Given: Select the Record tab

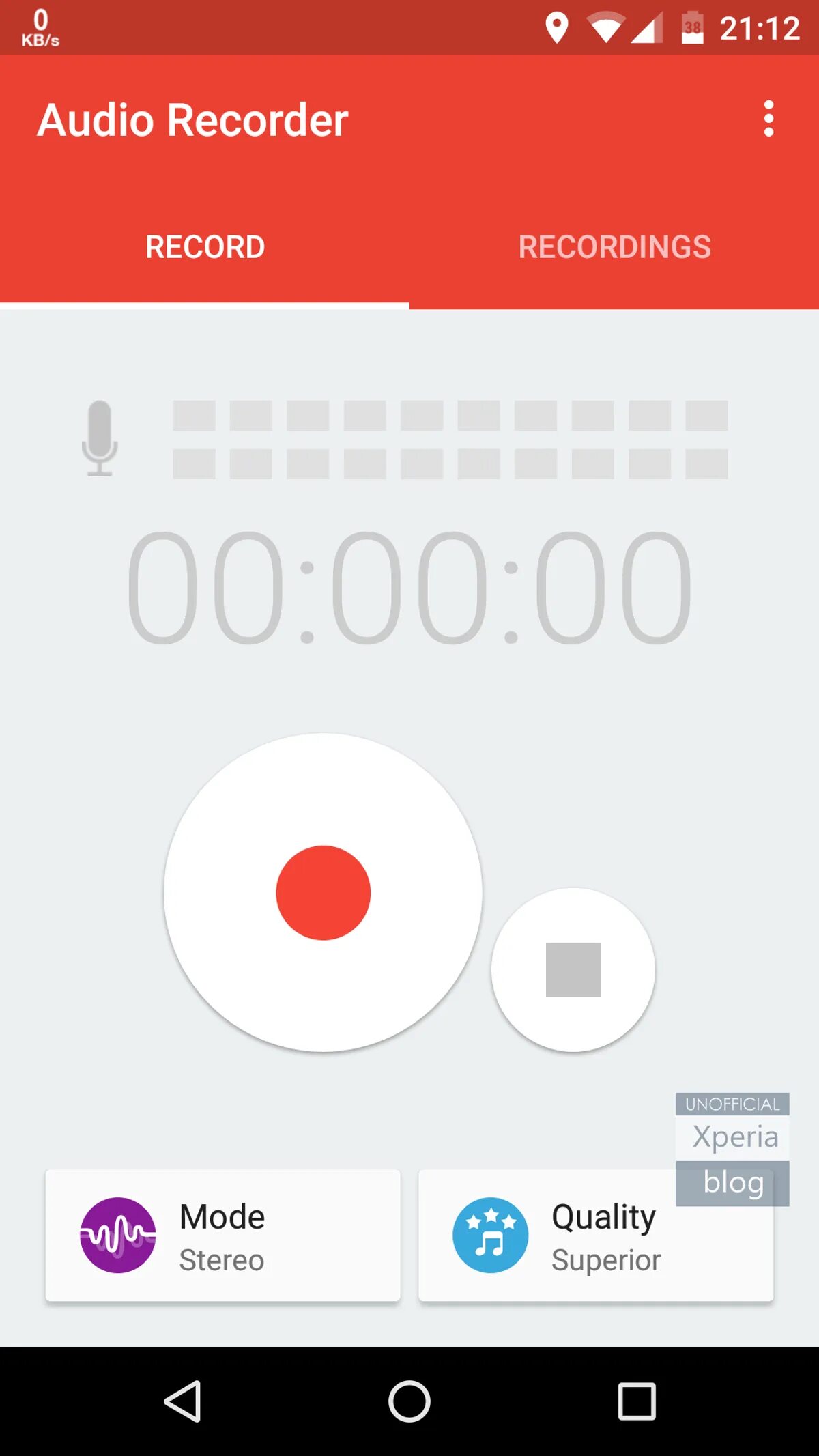Looking at the screenshot, I should pyautogui.click(x=205, y=247).
